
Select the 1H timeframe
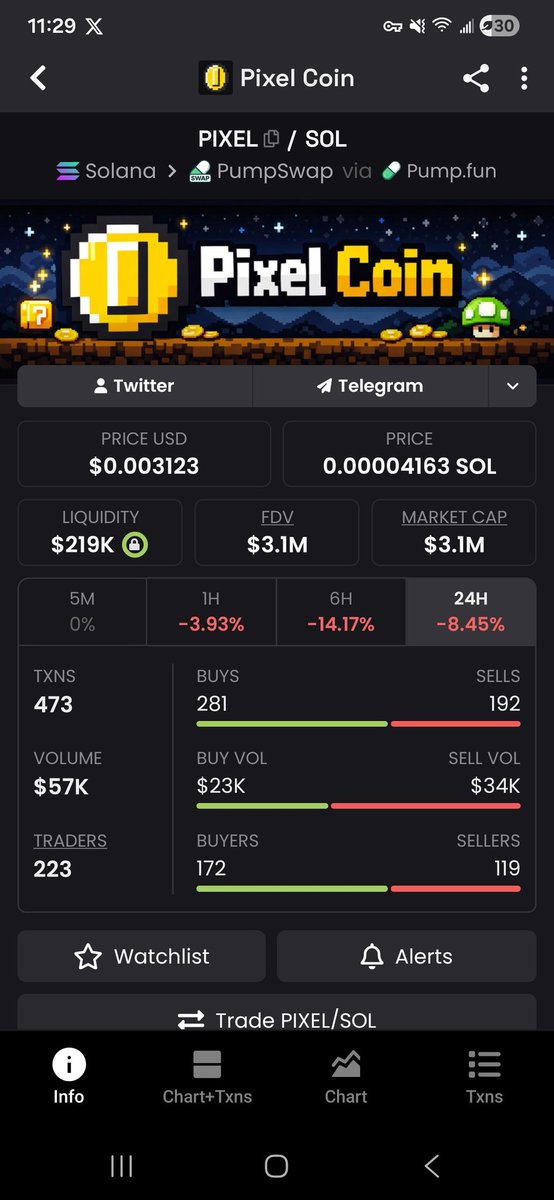click(211, 611)
